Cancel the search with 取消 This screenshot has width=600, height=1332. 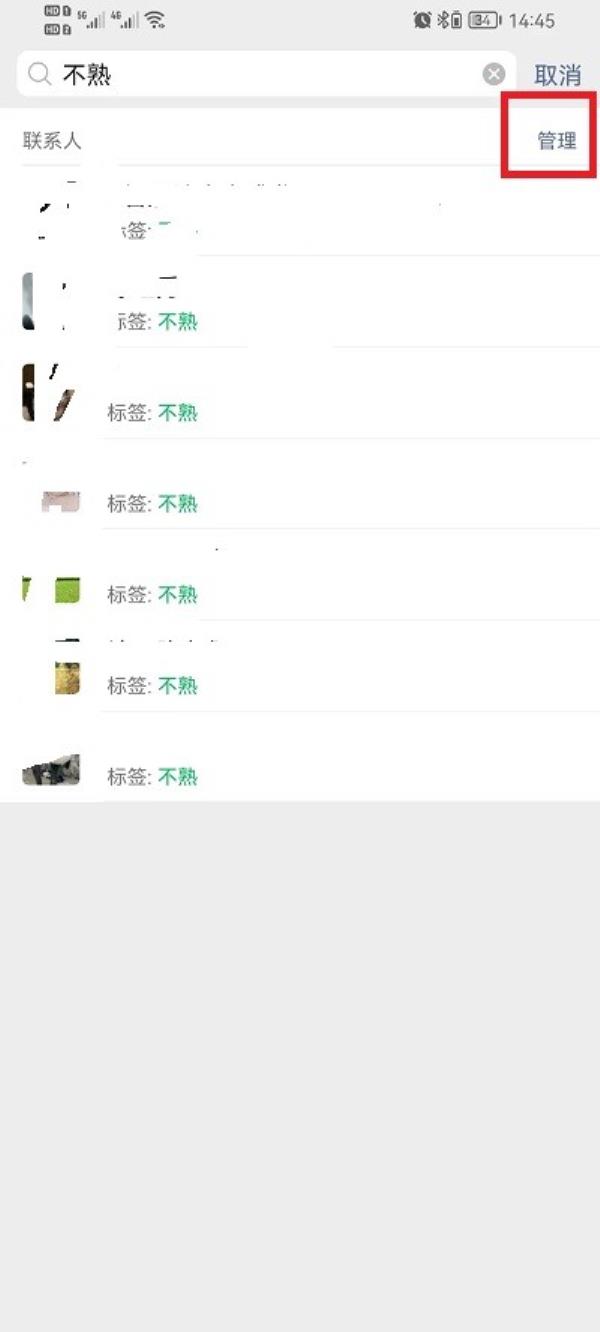(x=558, y=75)
